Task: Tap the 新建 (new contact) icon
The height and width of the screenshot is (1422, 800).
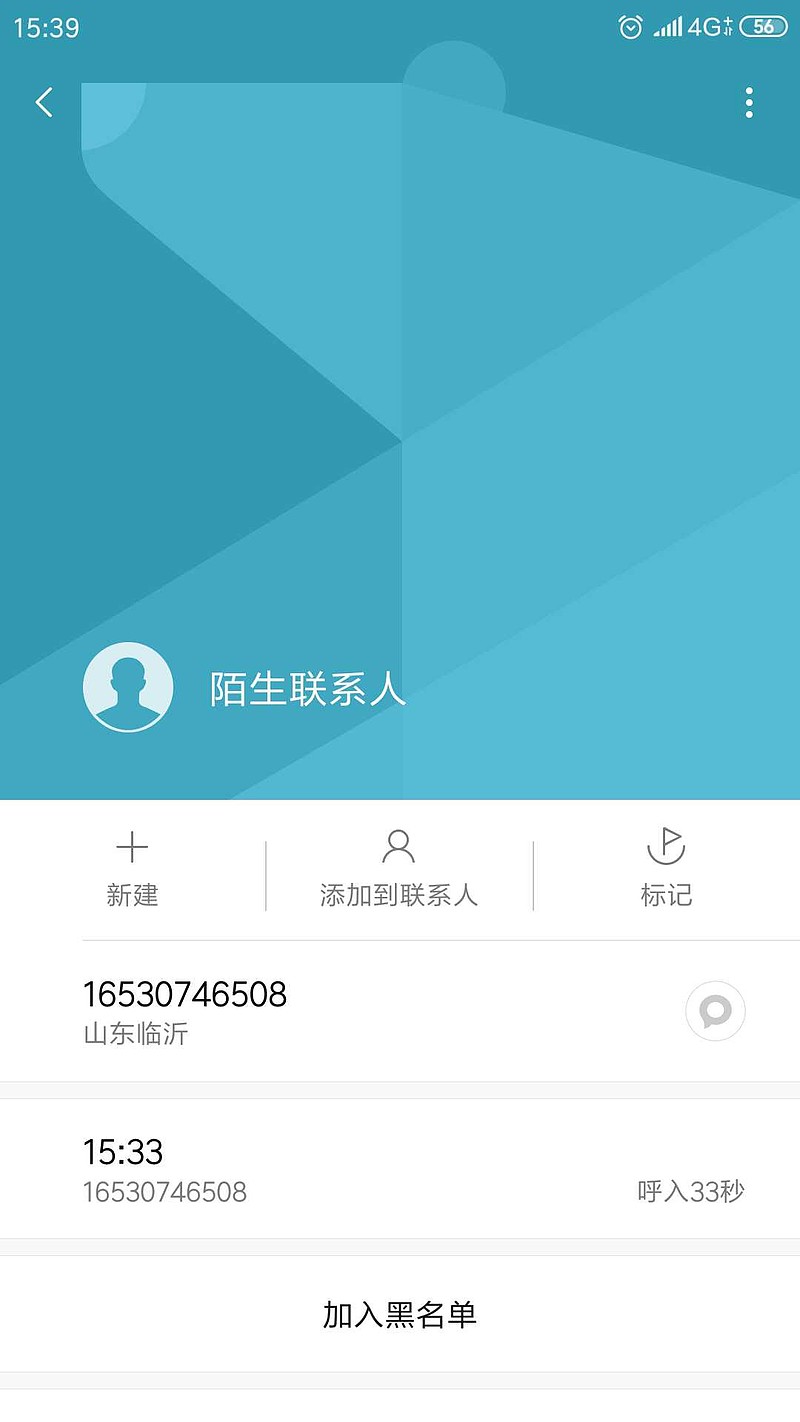Action: (x=133, y=846)
